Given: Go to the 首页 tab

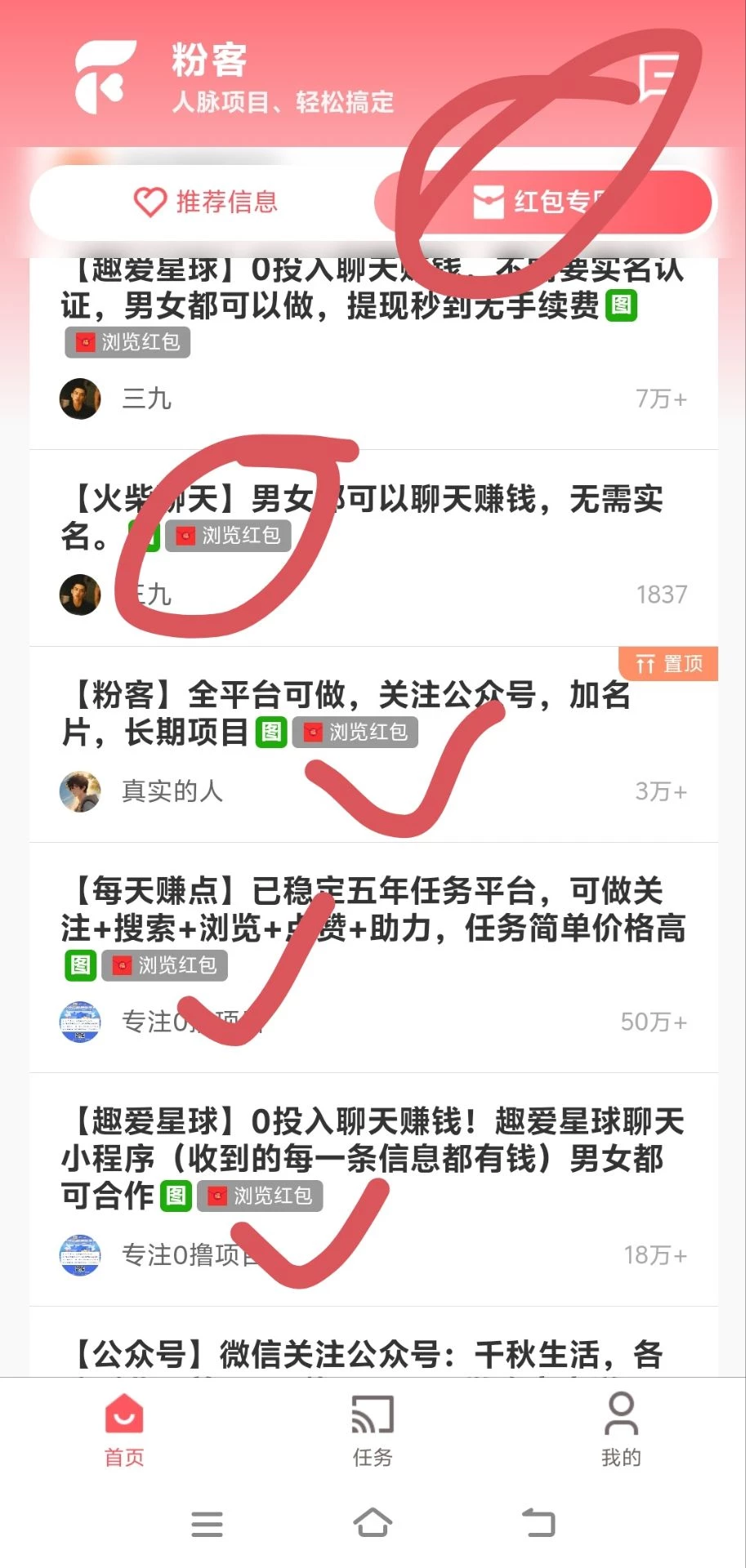Looking at the screenshot, I should coord(124,1431).
